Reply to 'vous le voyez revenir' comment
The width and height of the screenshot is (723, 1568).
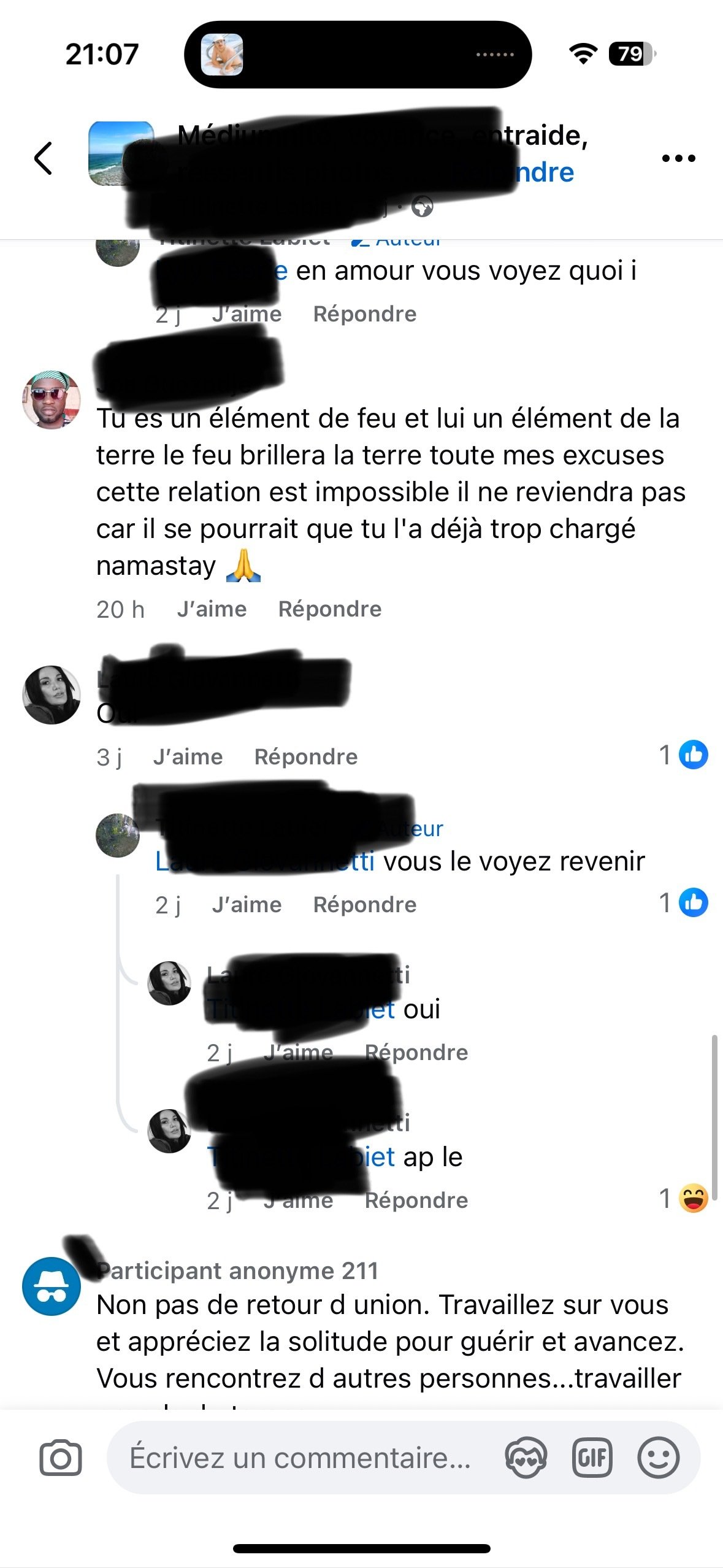pyautogui.click(x=364, y=905)
